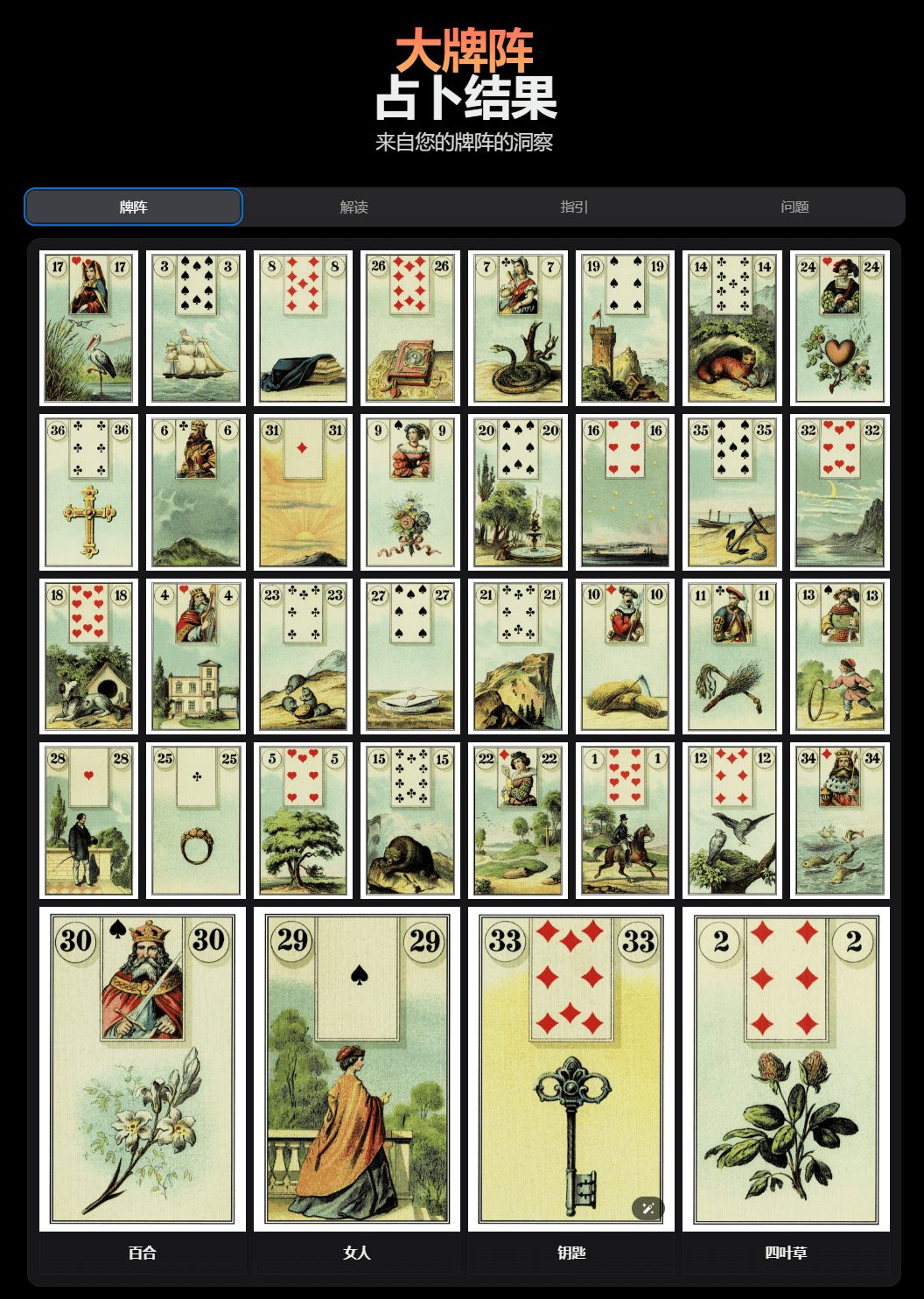924x1299 pixels.
Task: Tap card 35 with the anchor
Action: [732, 492]
